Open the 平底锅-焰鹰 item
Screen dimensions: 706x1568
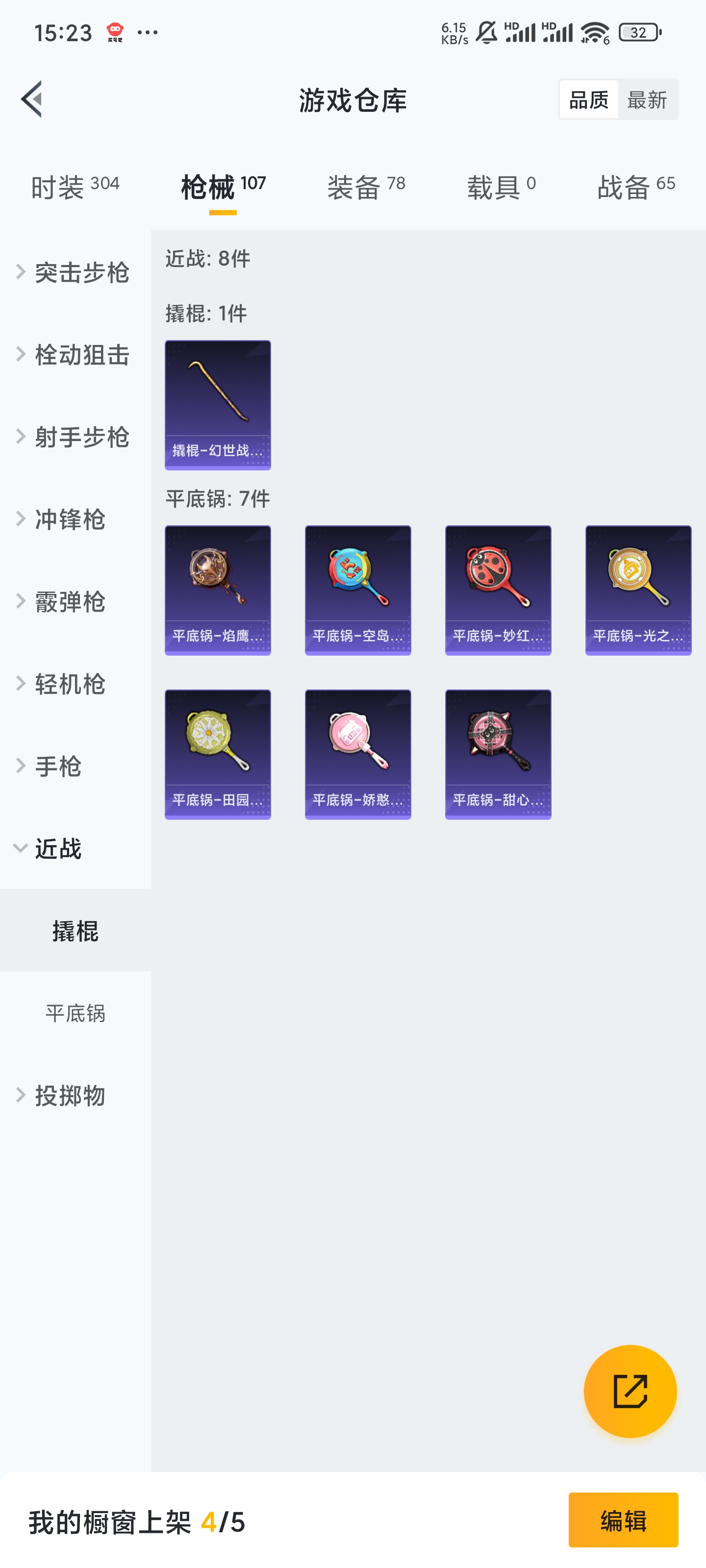(x=218, y=590)
